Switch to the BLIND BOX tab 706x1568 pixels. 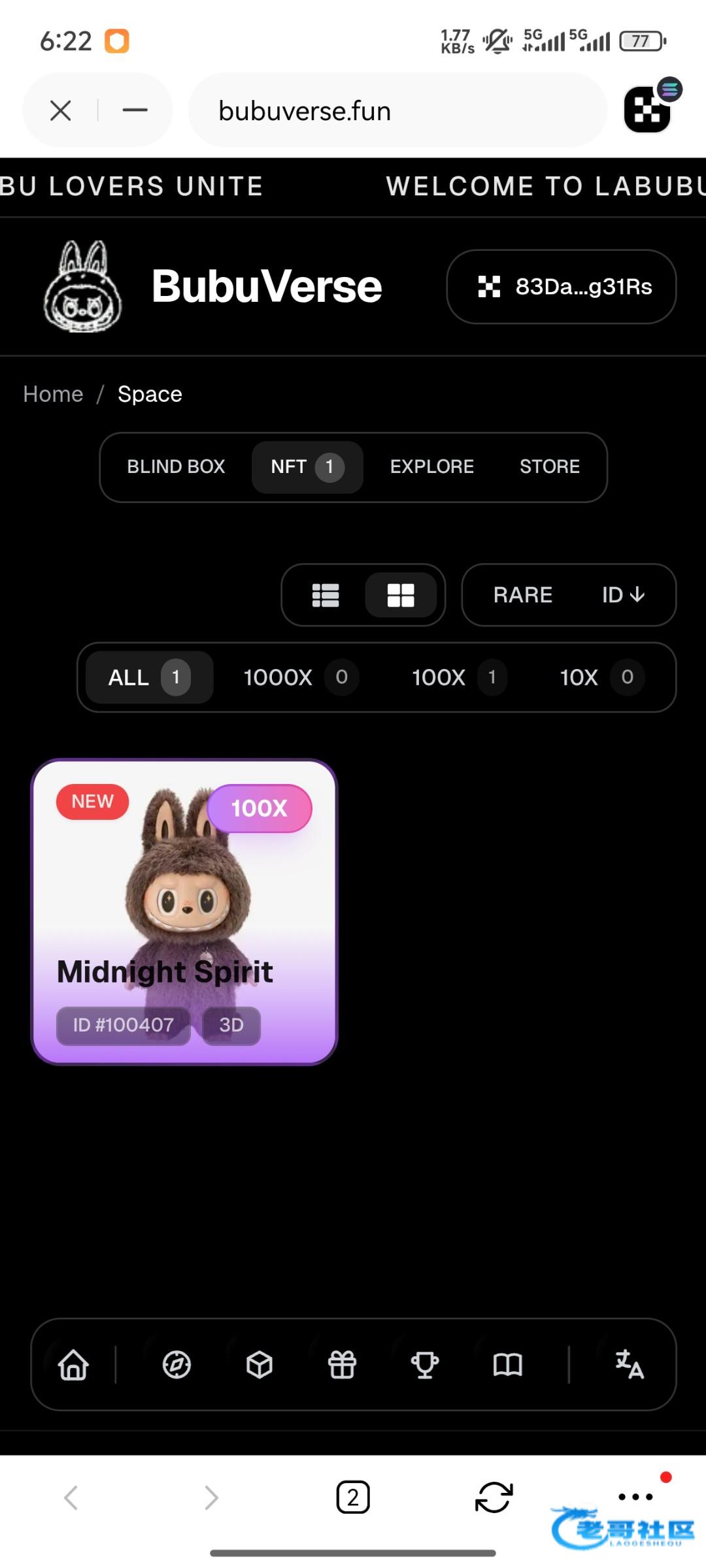click(176, 466)
